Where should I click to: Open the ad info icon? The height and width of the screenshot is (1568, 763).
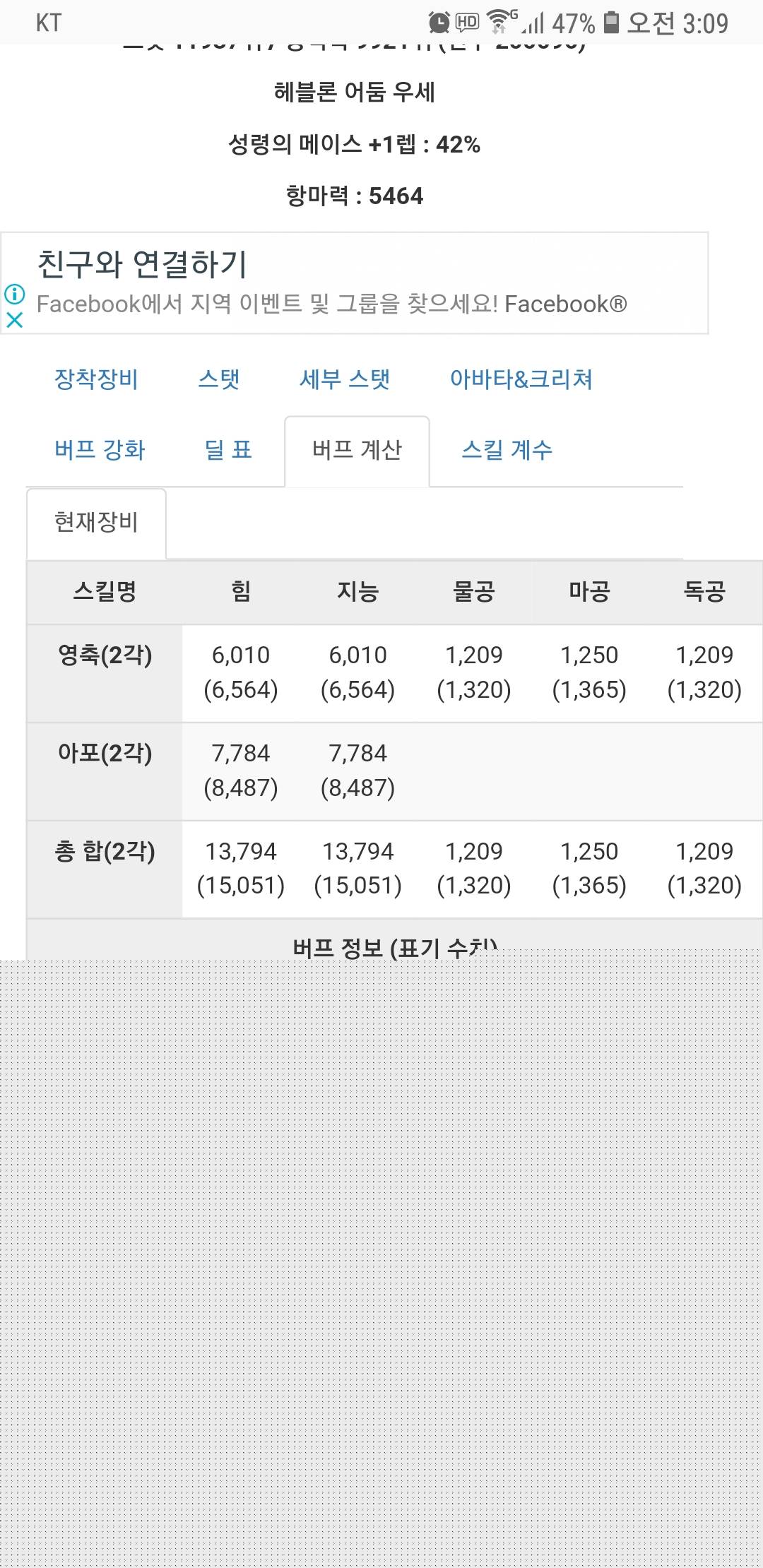pos(14,294)
